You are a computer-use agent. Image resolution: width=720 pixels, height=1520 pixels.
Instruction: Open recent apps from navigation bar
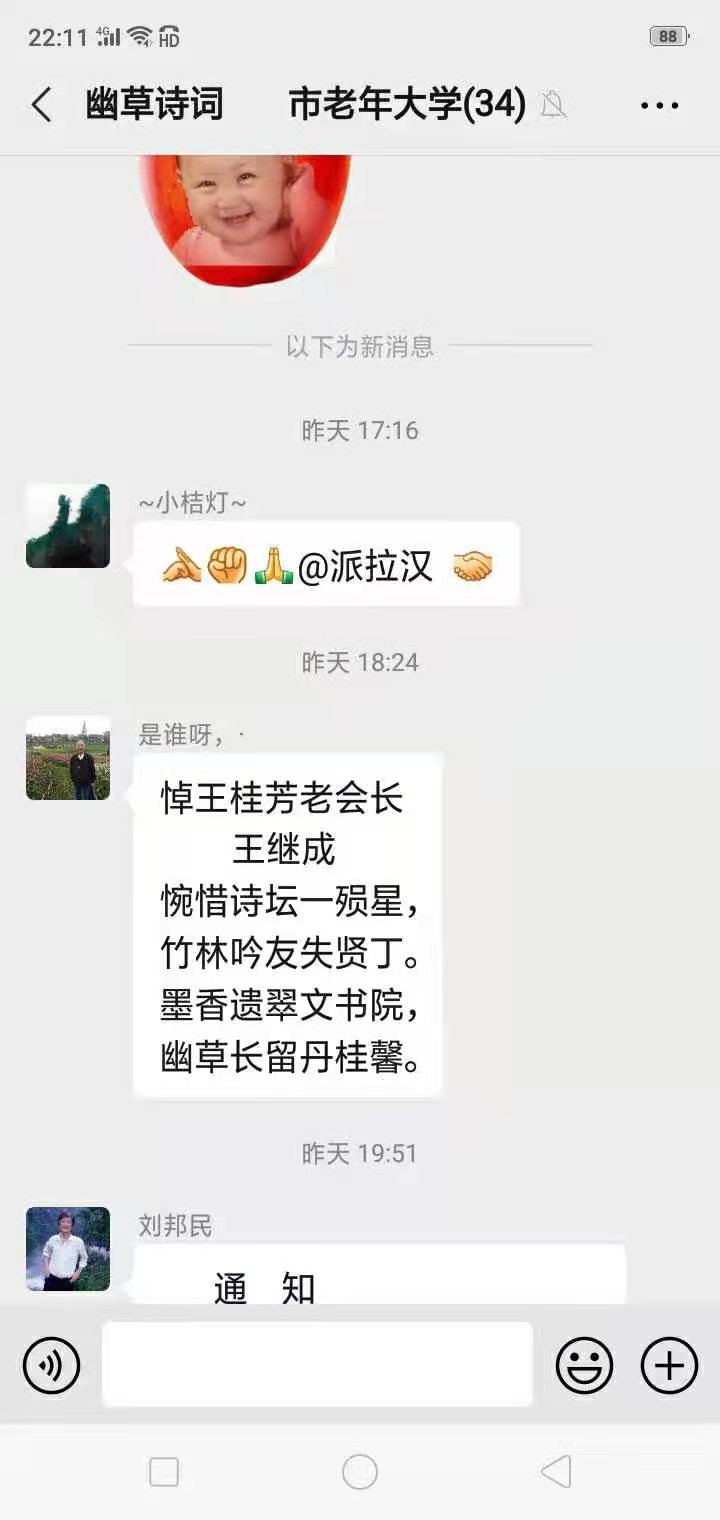tap(164, 1472)
